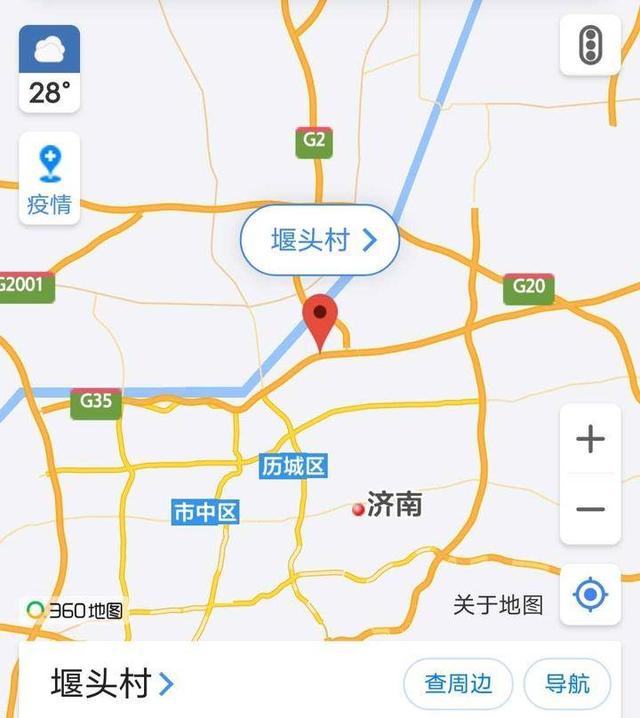Screen dimensions: 640x718
Task: Tap the red location pin
Action: tap(320, 318)
